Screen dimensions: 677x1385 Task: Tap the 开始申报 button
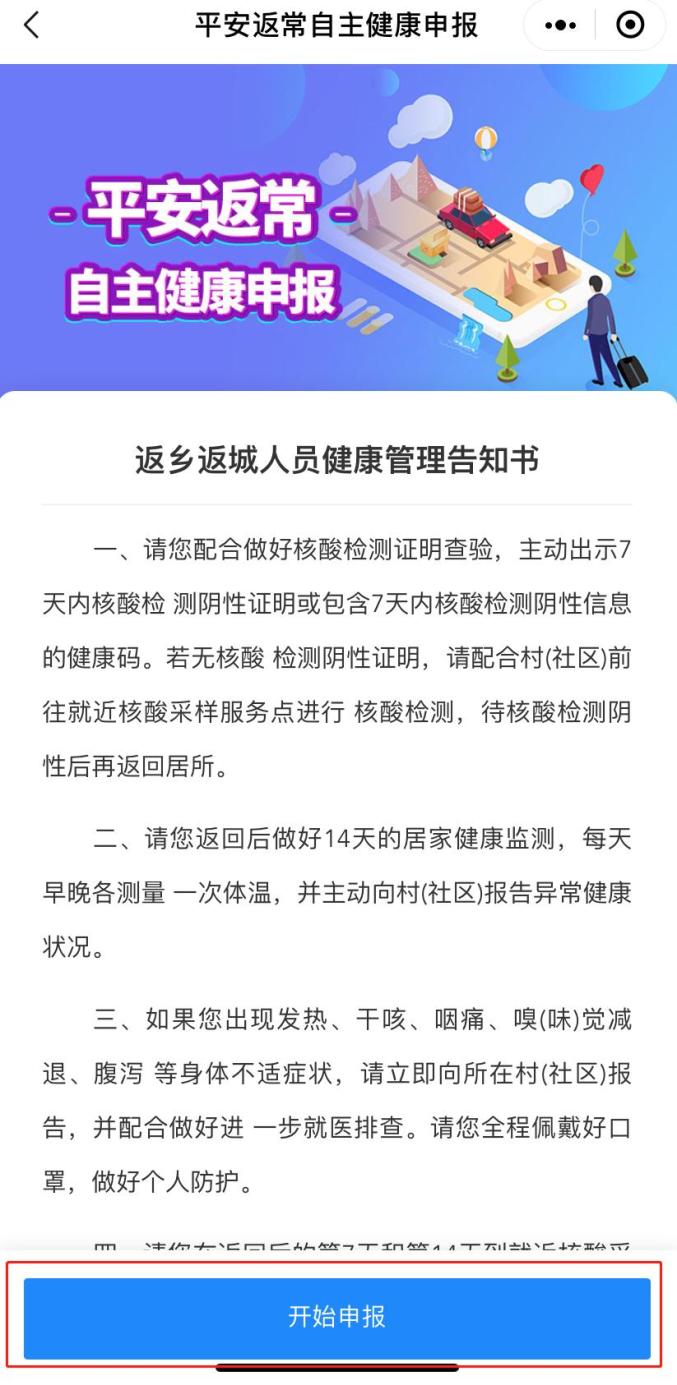pos(337,1317)
